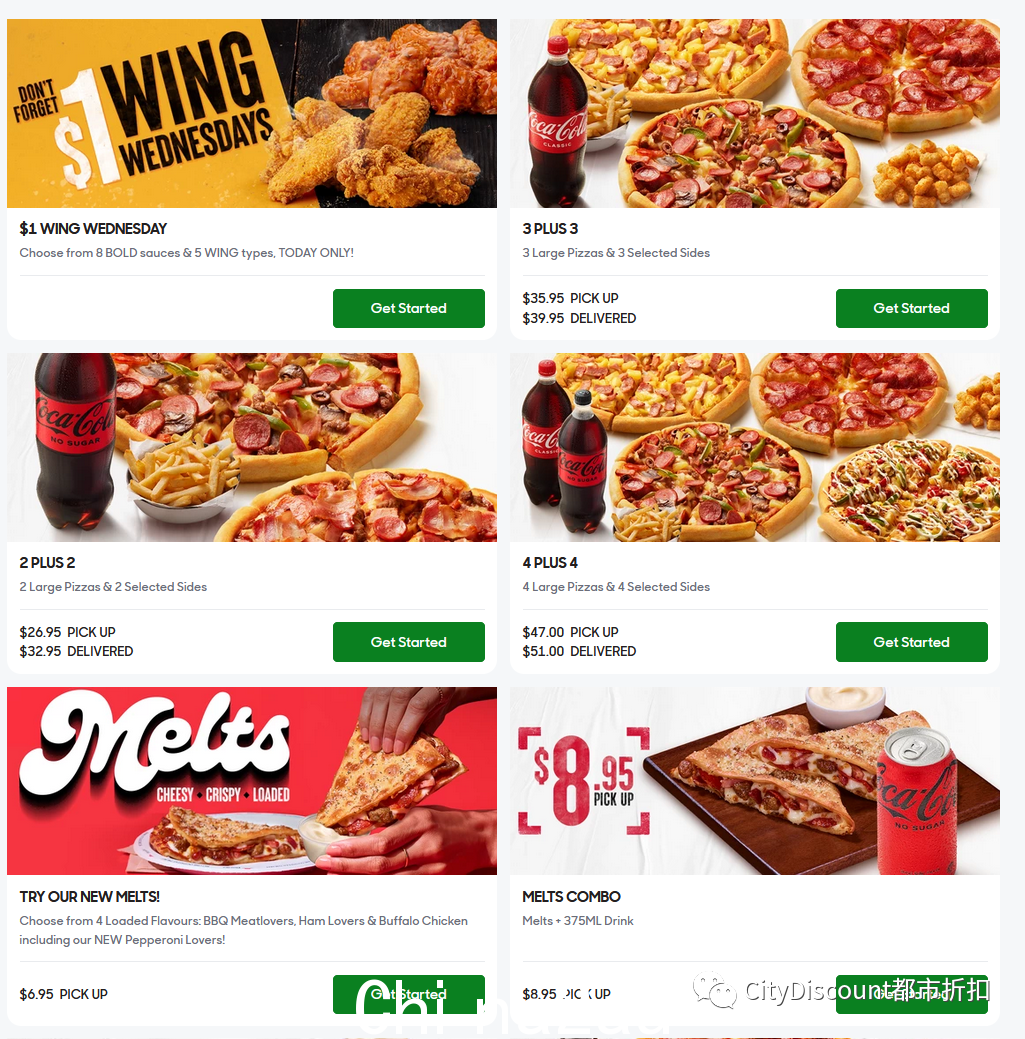Open the 4 Plus 4 pizzas picture
The width and height of the screenshot is (1025, 1039).
pyautogui.click(x=754, y=447)
